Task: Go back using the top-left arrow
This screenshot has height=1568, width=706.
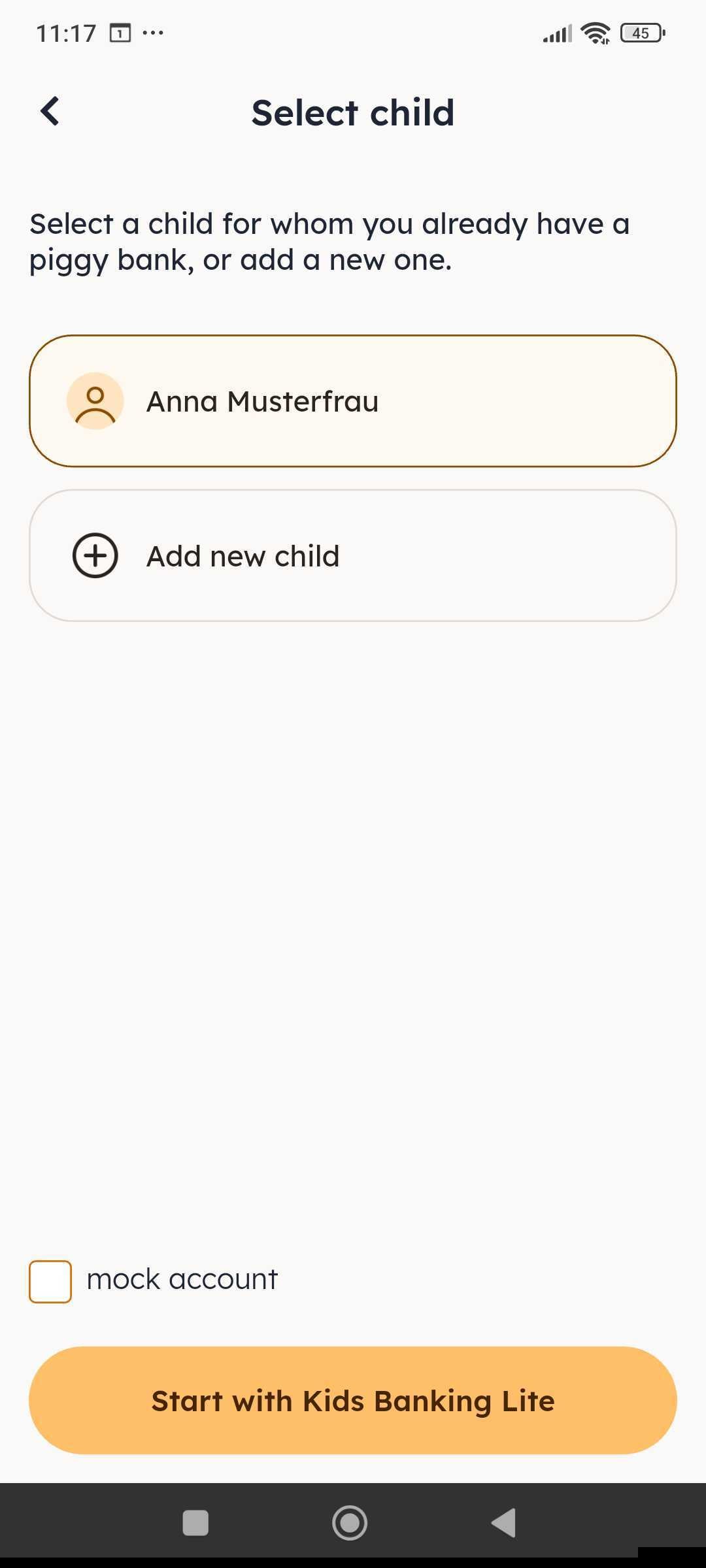Action: coord(50,111)
